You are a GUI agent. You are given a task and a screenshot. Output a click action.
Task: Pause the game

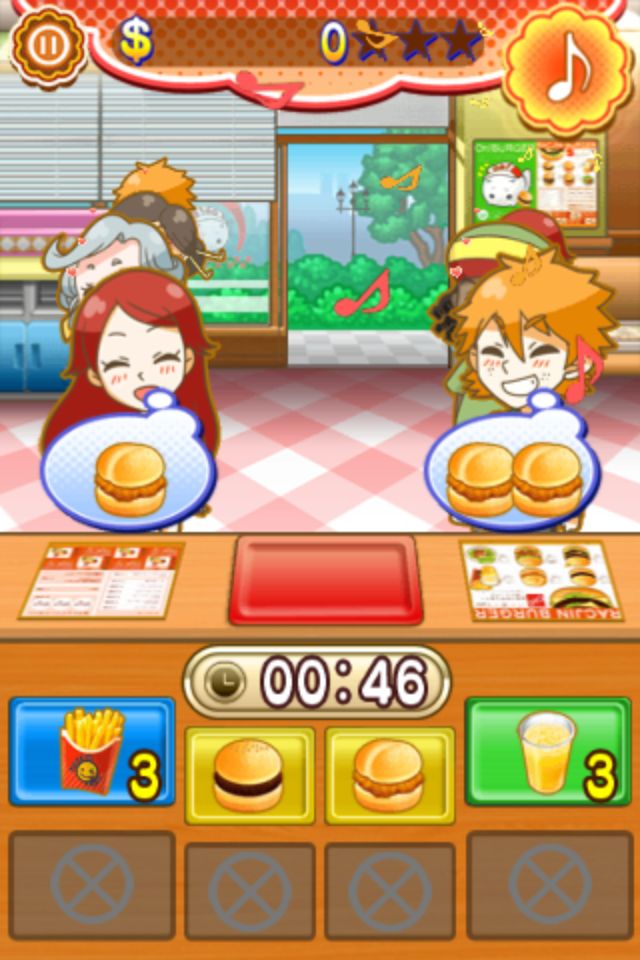point(47,46)
